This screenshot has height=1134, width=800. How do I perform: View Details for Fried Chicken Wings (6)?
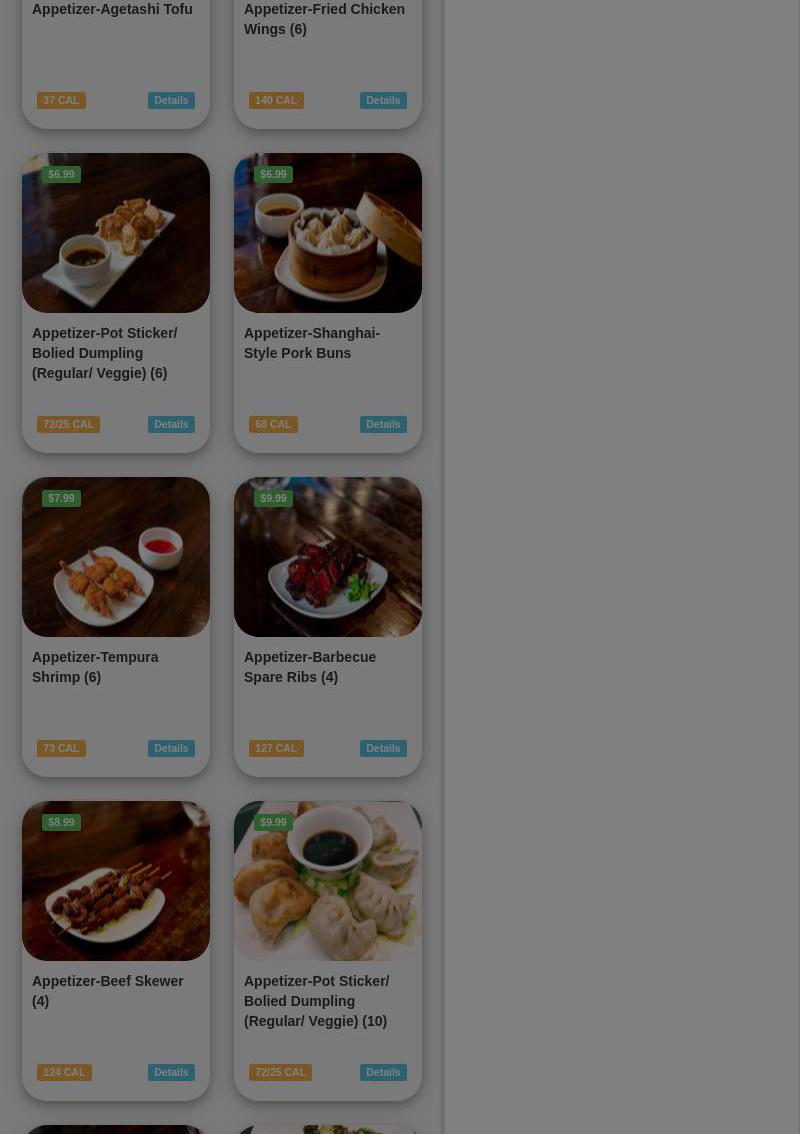(x=383, y=100)
